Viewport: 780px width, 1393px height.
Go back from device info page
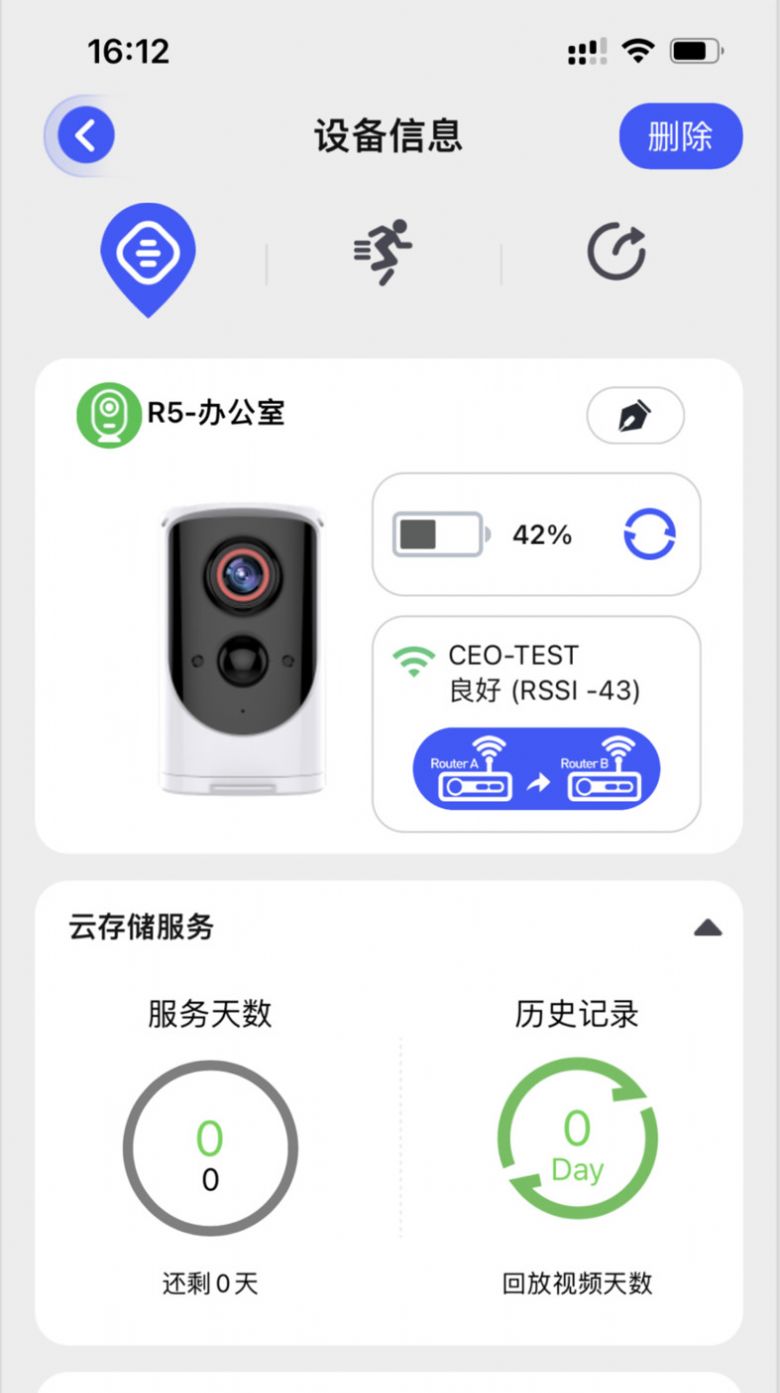tap(86, 136)
